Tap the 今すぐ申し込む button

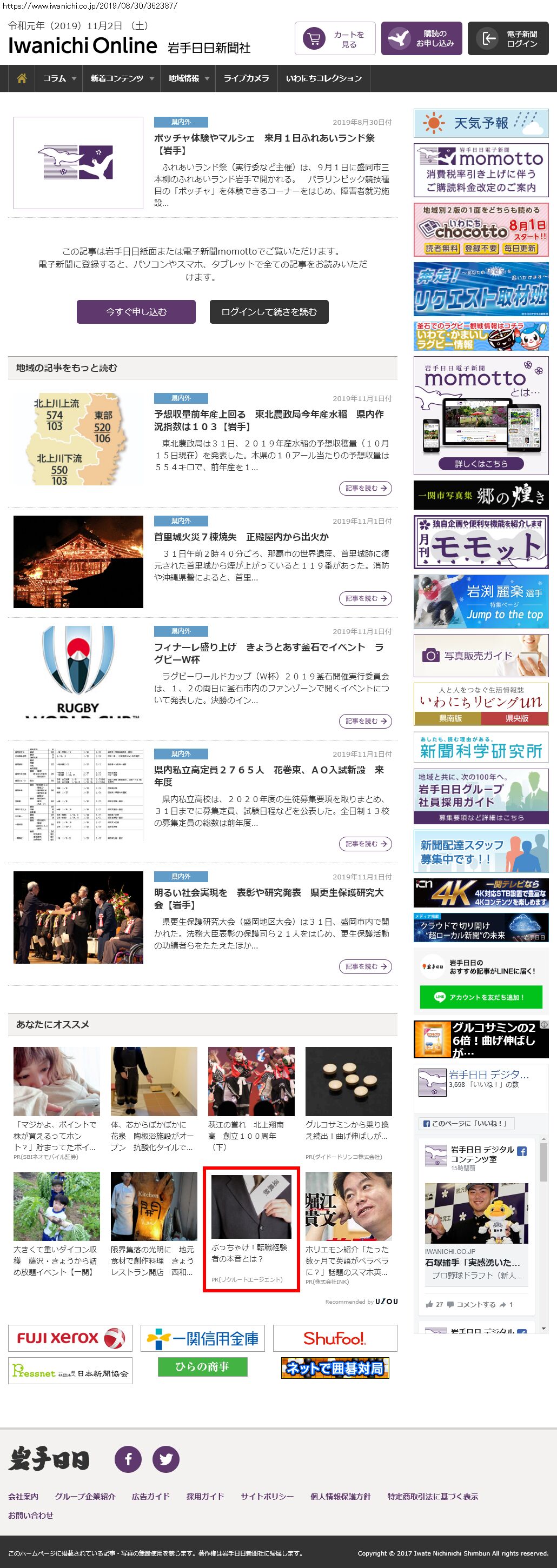click(136, 312)
